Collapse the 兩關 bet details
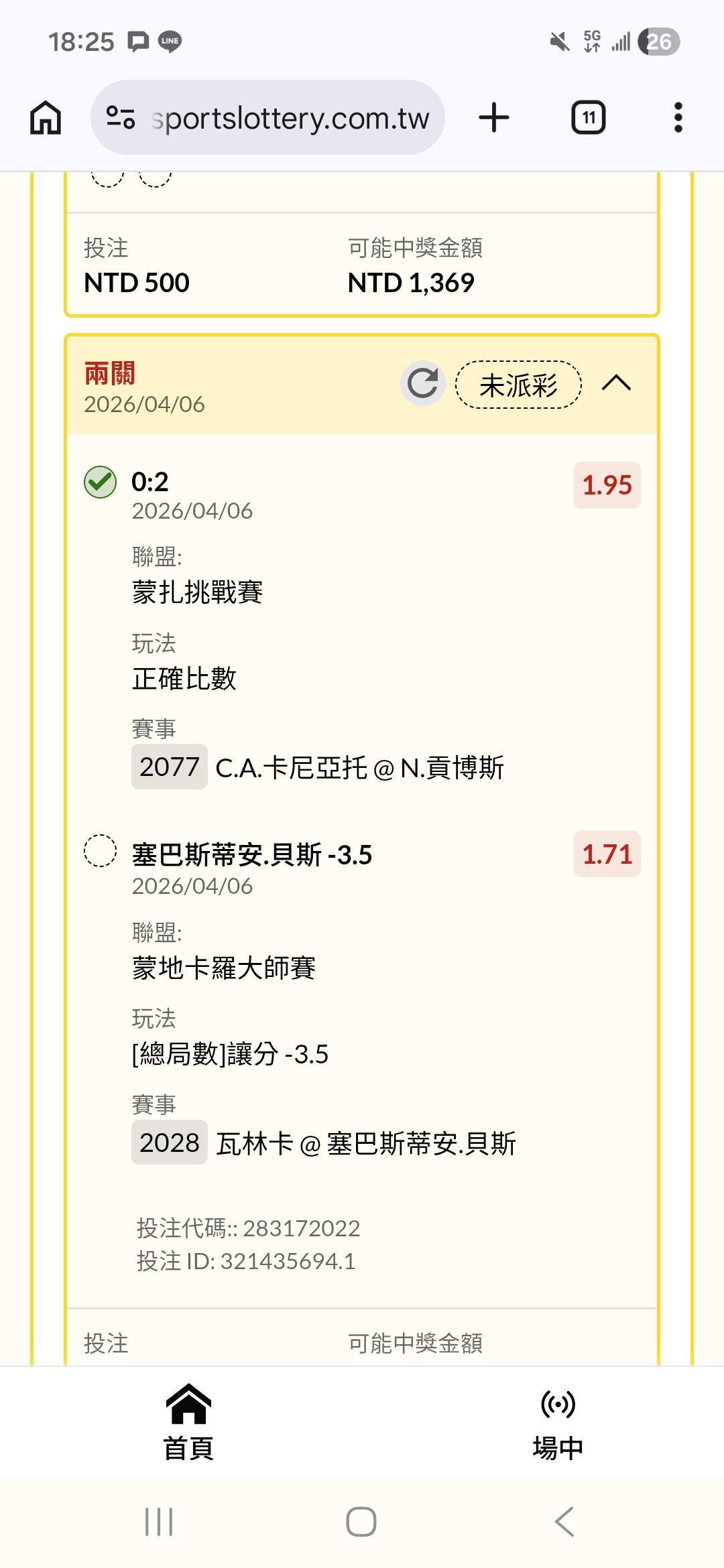Viewport: 724px width, 1568px height. point(616,384)
